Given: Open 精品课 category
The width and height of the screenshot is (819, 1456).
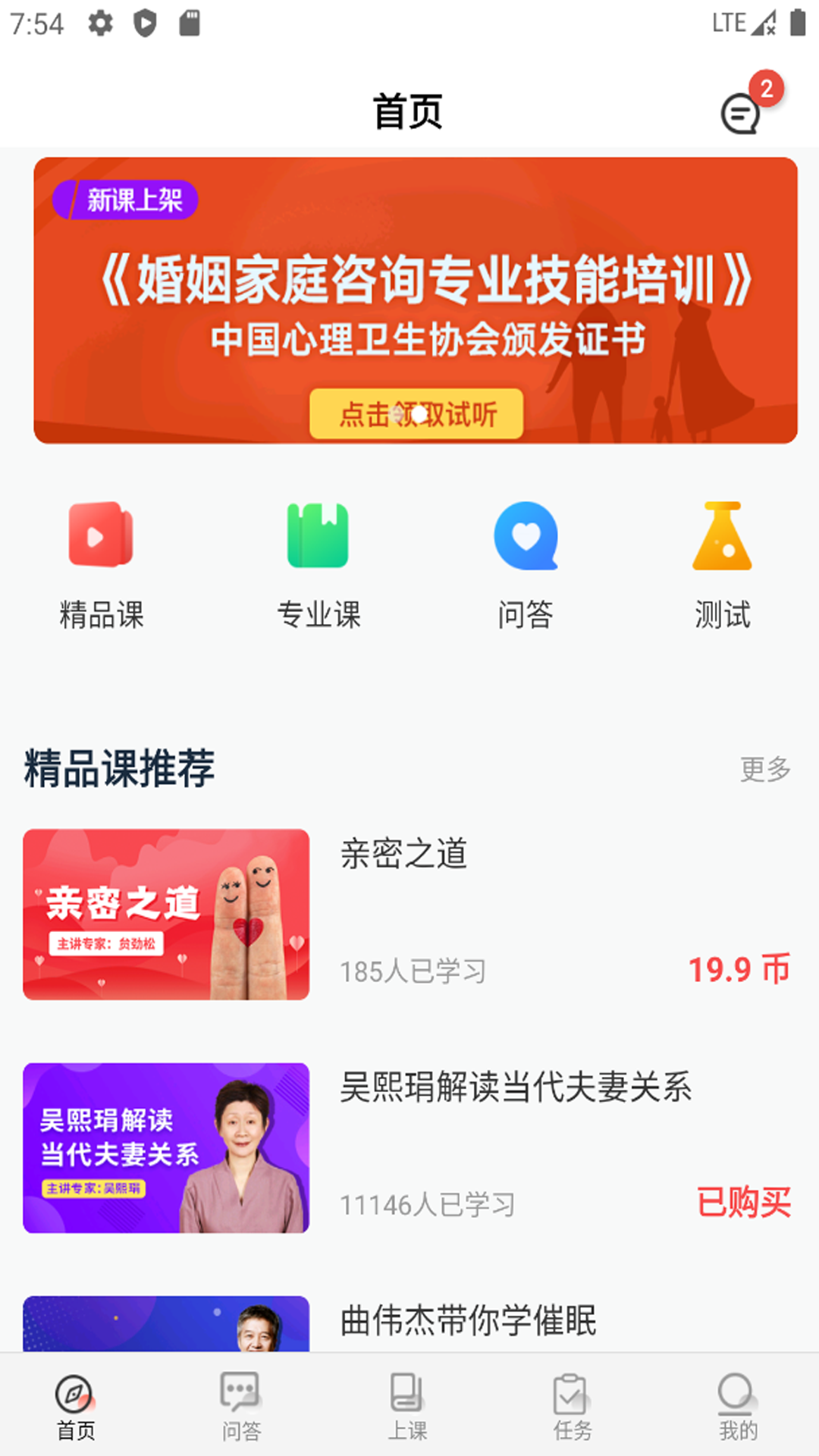Looking at the screenshot, I should point(101,565).
